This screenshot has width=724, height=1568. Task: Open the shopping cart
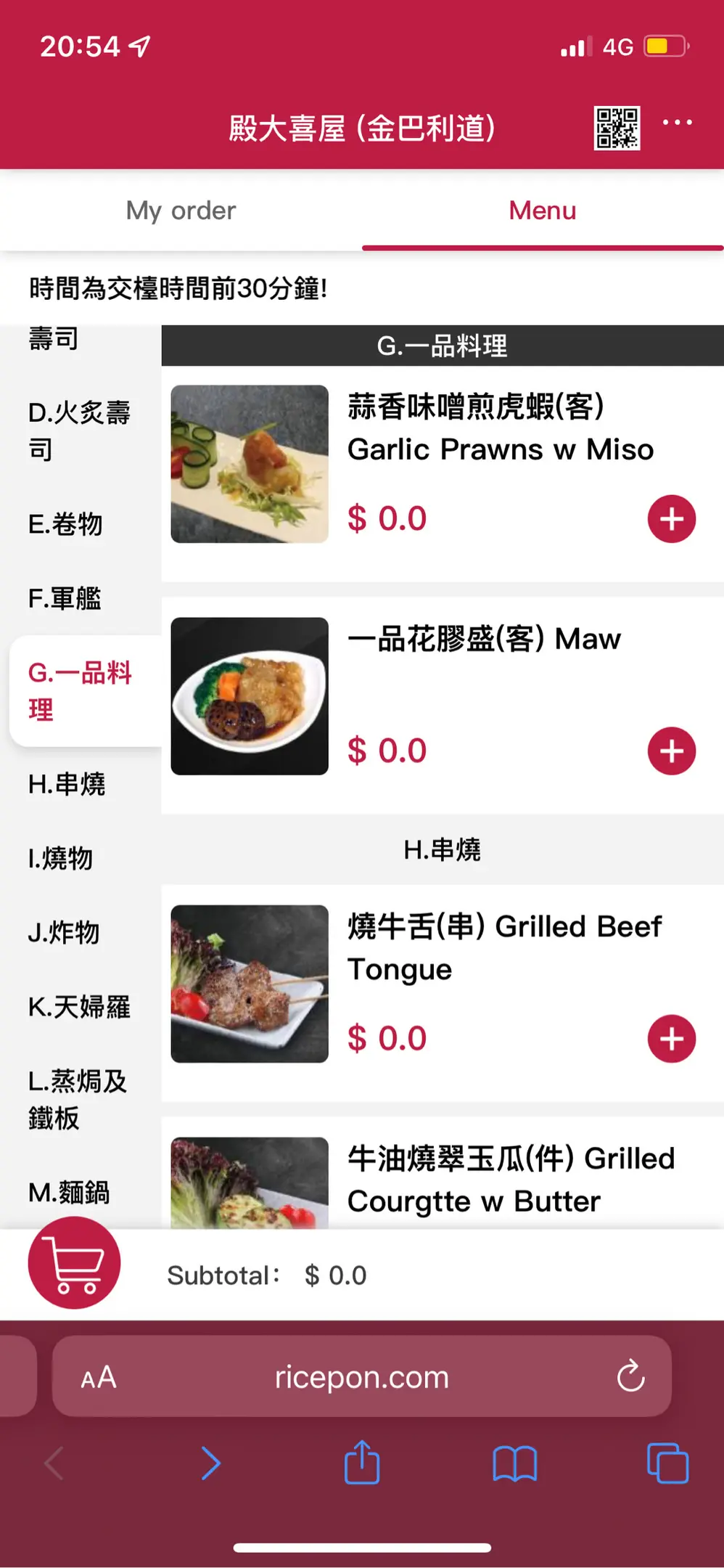[x=74, y=1263]
